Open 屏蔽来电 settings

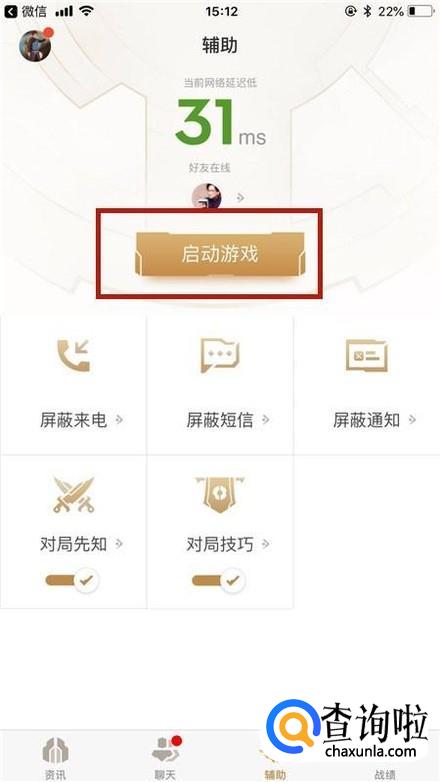(74, 385)
